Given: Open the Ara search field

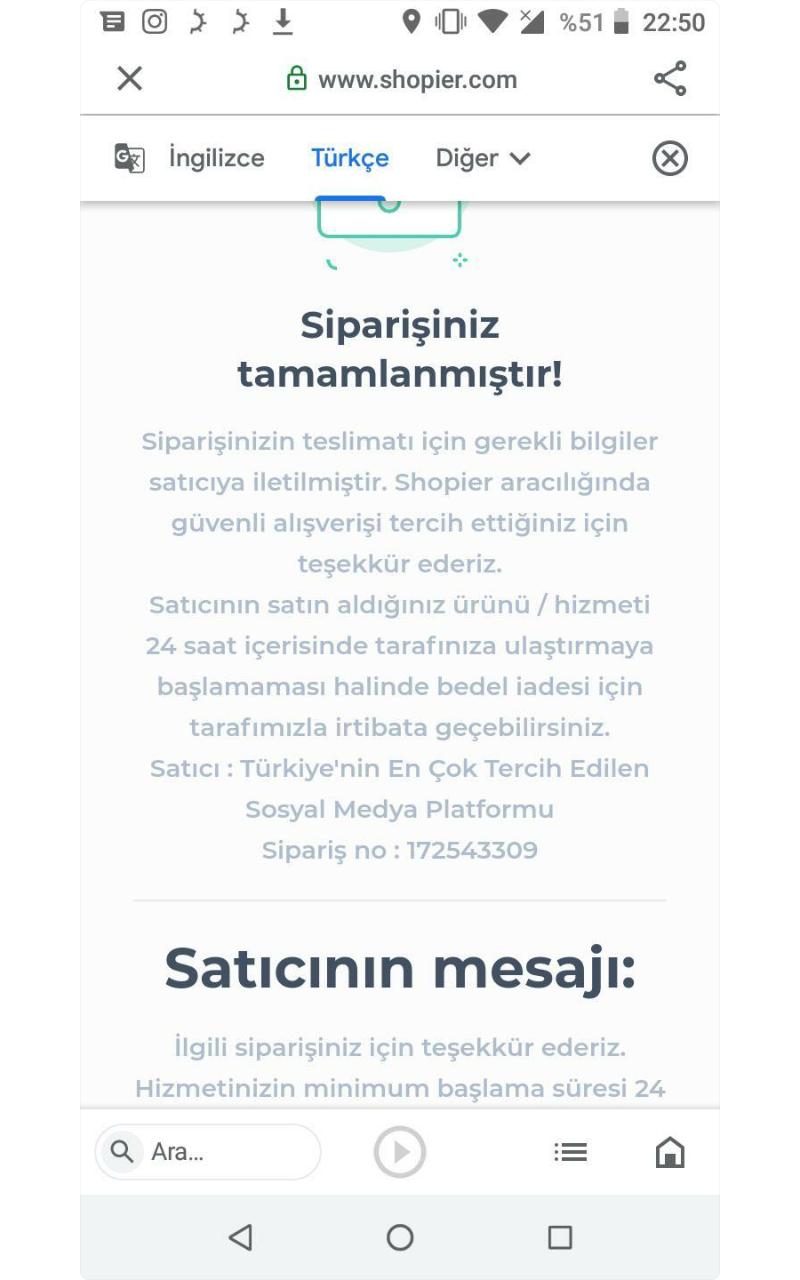Looking at the screenshot, I should [208, 1152].
